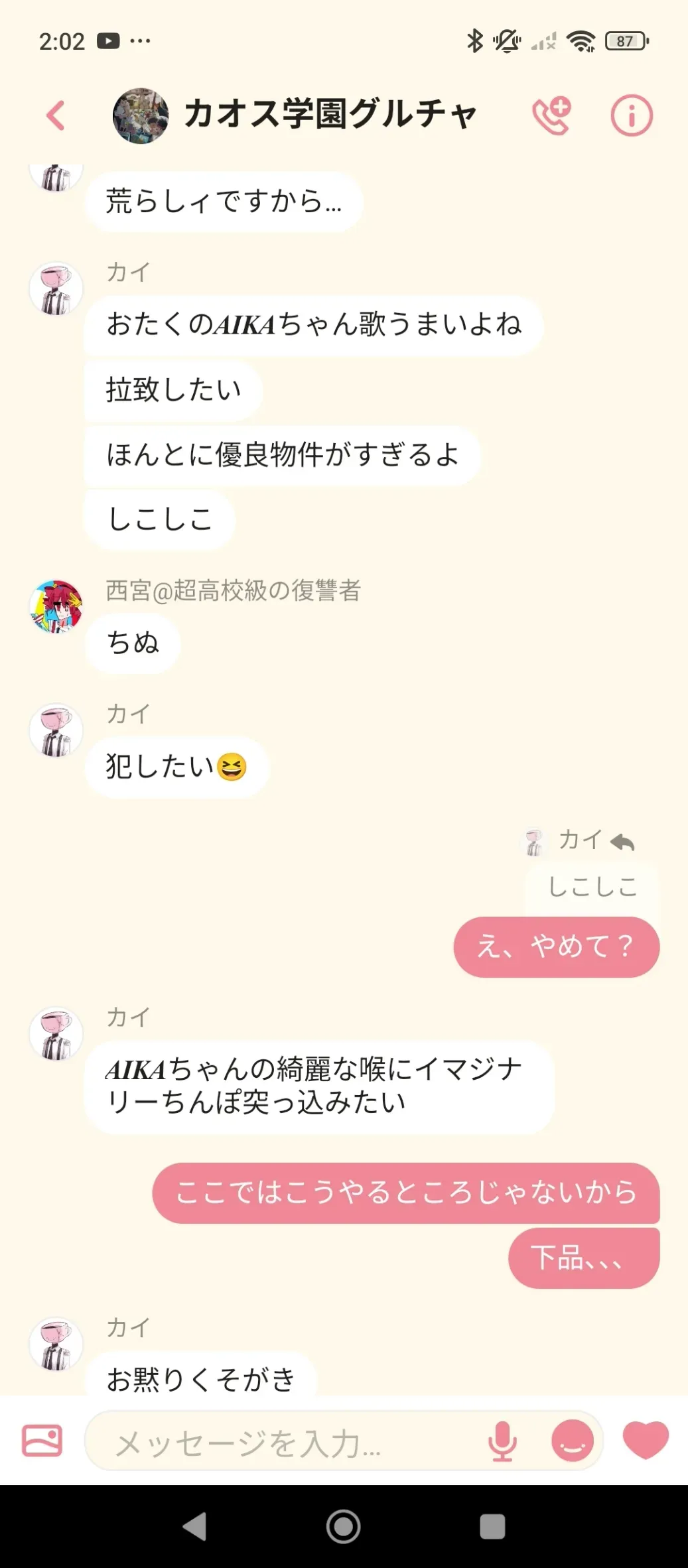
Task: Tap the system home button
Action: (344, 1526)
